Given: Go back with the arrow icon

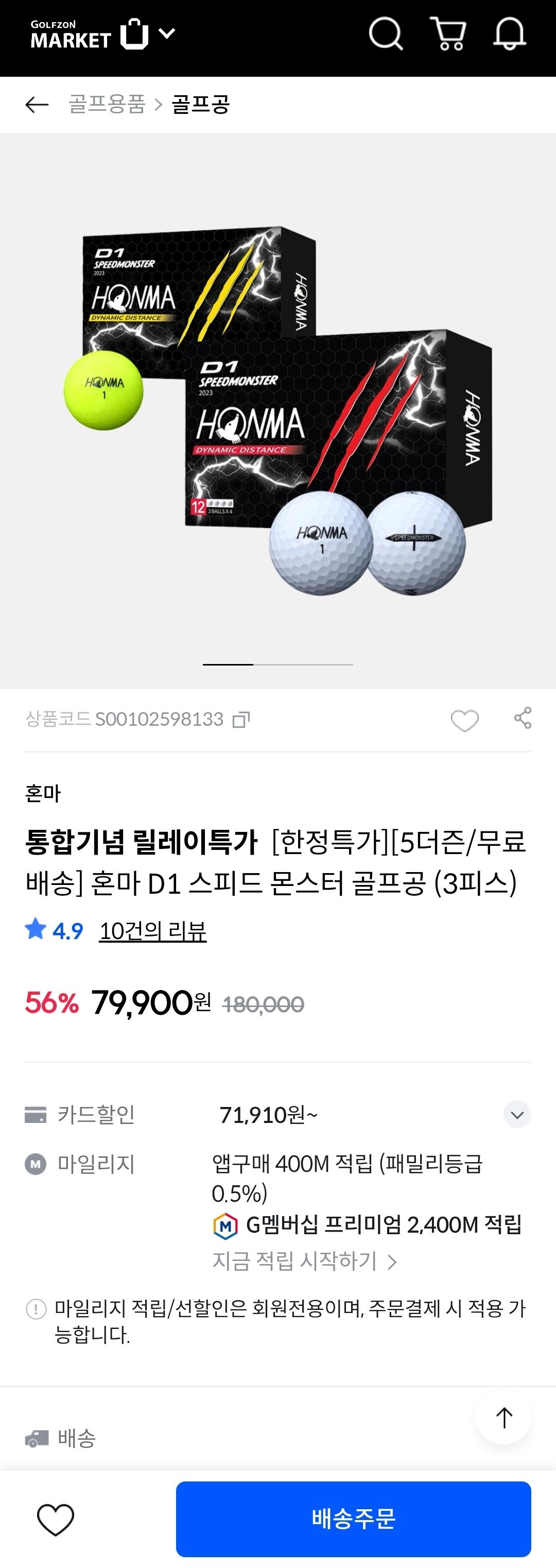Looking at the screenshot, I should (37, 105).
